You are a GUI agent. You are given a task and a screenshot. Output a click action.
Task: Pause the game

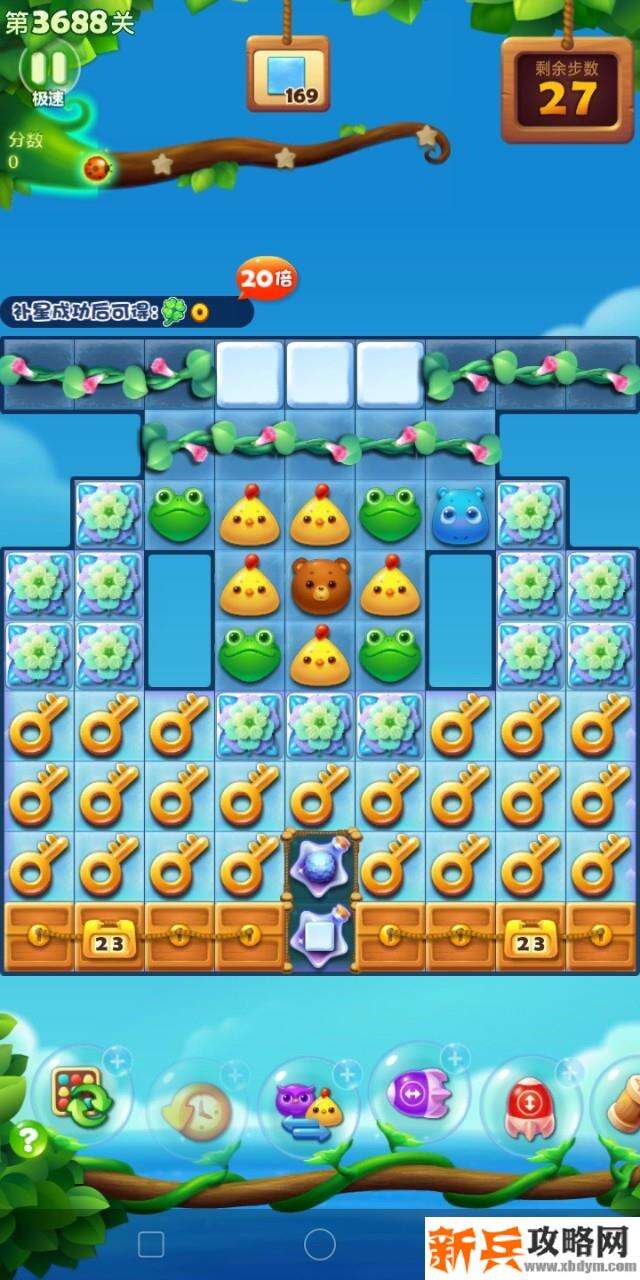pos(48,67)
